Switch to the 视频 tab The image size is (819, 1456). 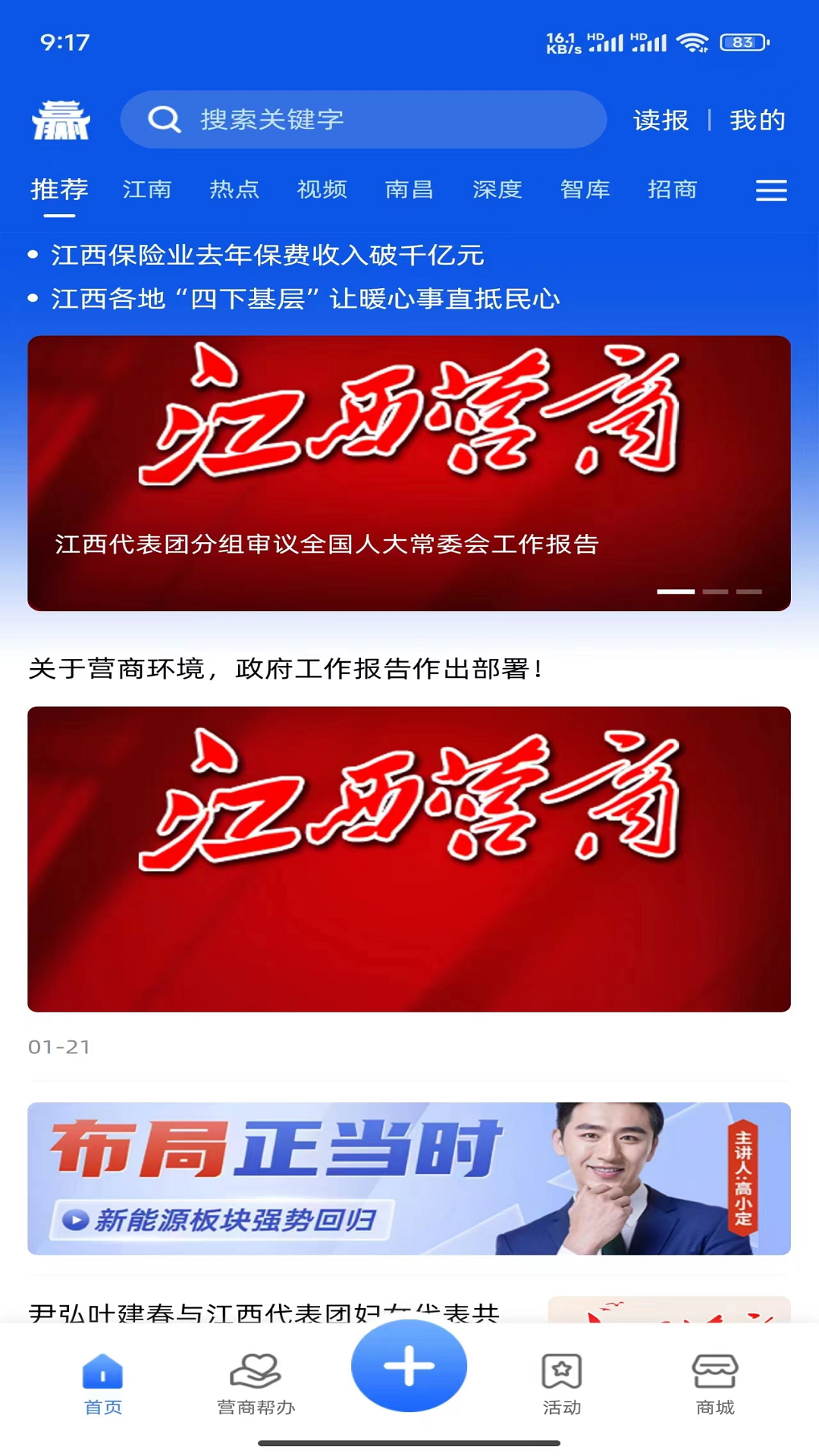click(x=324, y=191)
